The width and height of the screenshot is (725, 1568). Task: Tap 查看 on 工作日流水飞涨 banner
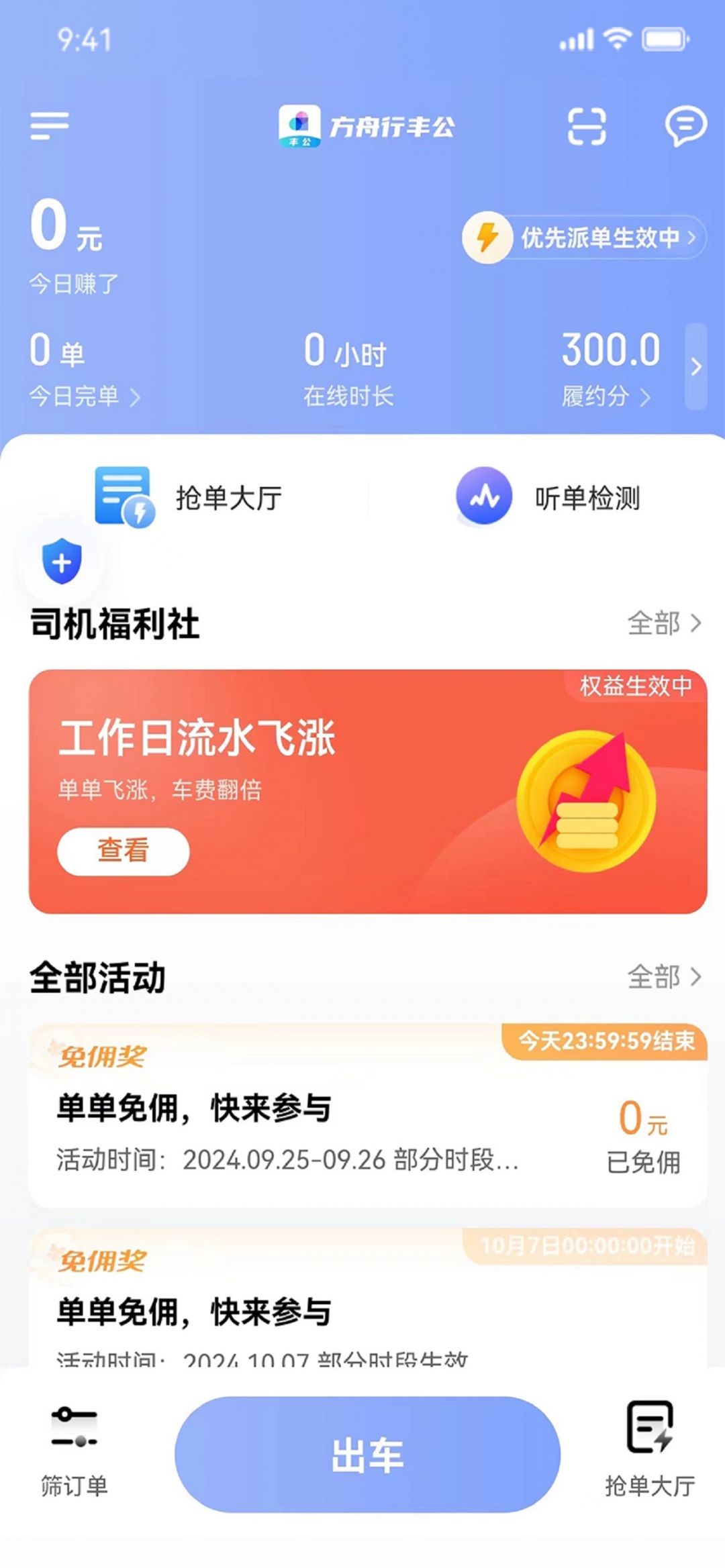pos(124,851)
